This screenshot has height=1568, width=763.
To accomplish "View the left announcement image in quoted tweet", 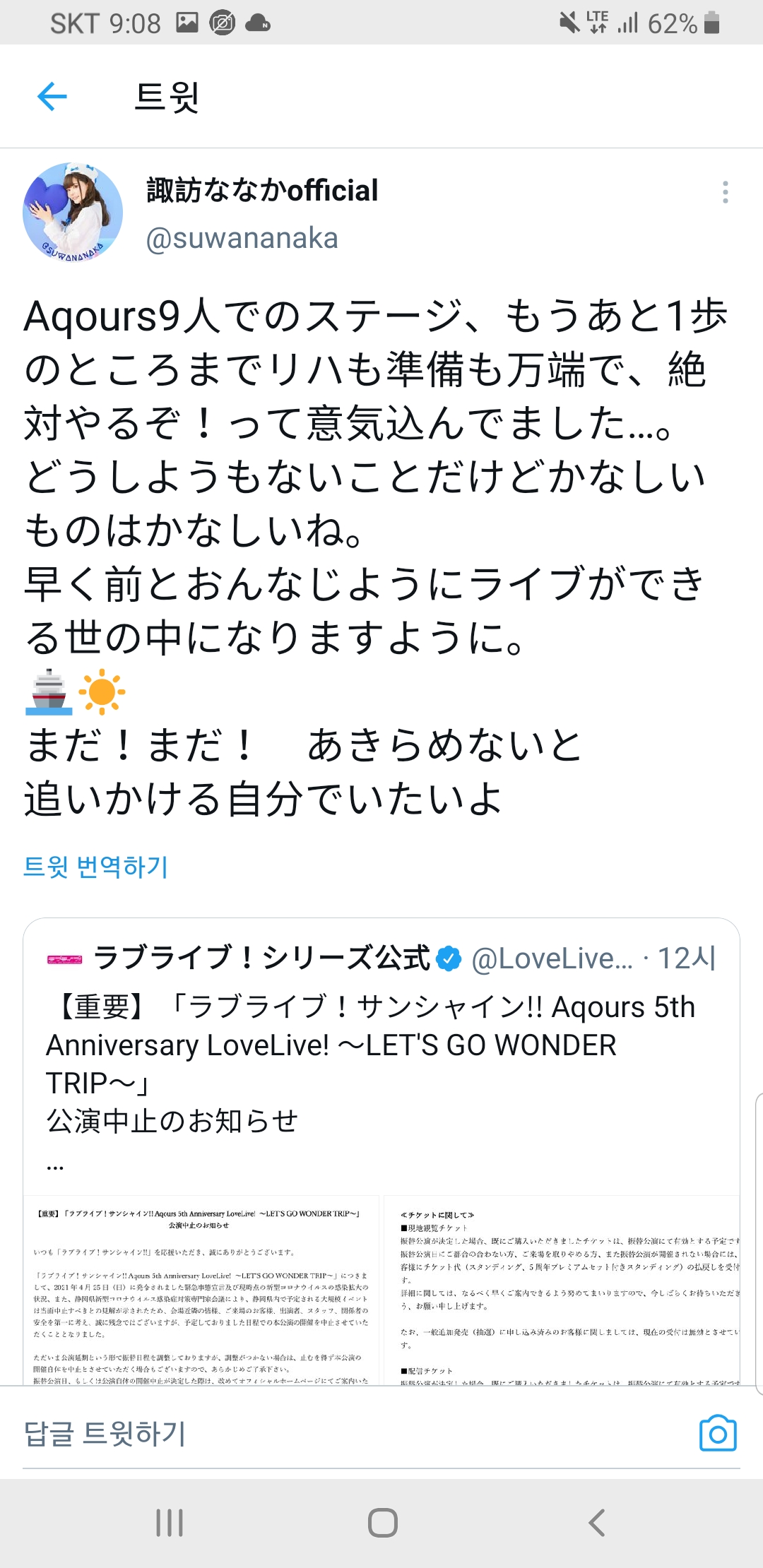I will [201, 1290].
